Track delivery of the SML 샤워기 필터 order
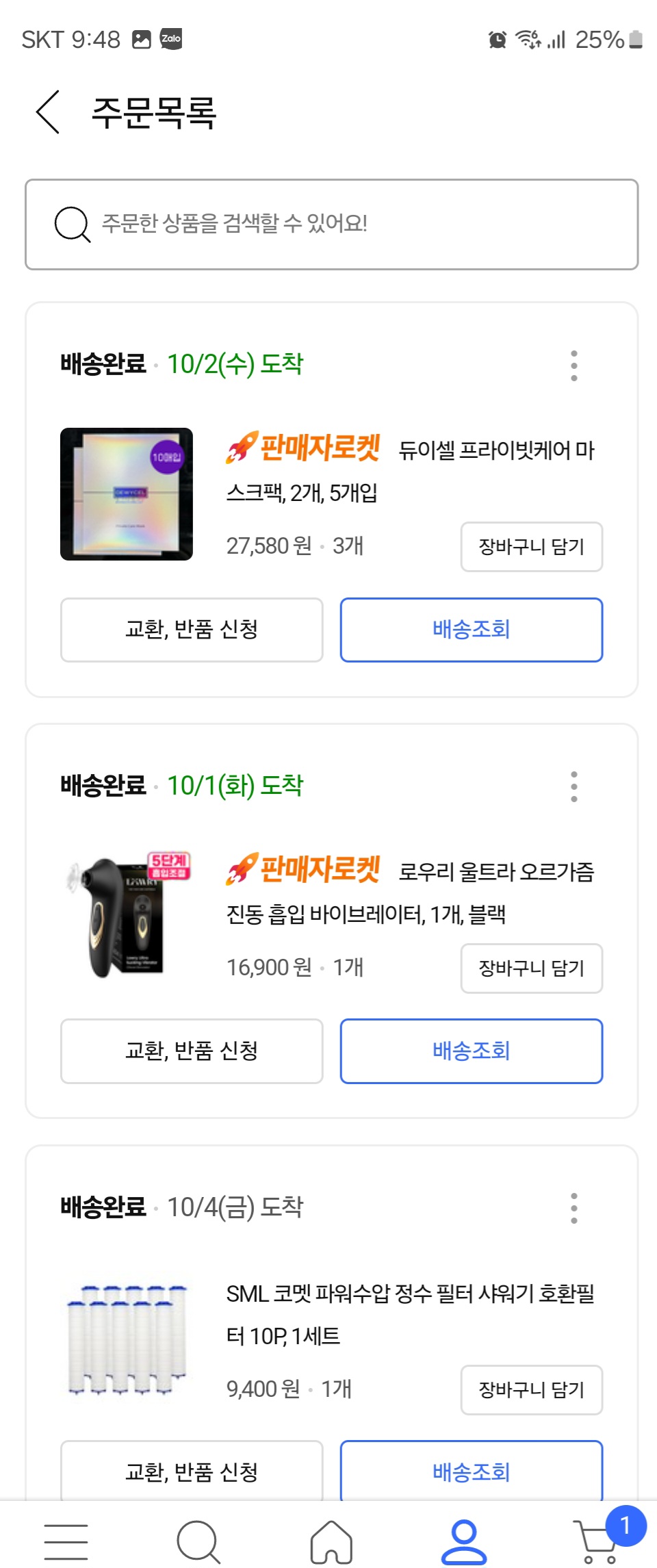 (472, 1471)
